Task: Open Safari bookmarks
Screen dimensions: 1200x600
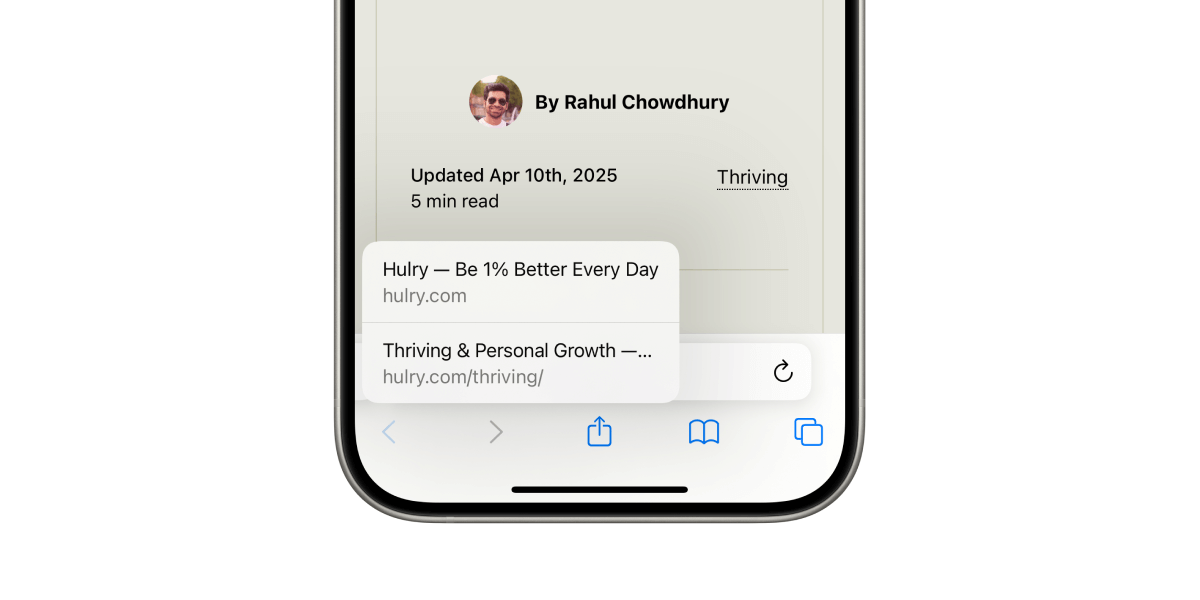Action: pyautogui.click(x=704, y=432)
